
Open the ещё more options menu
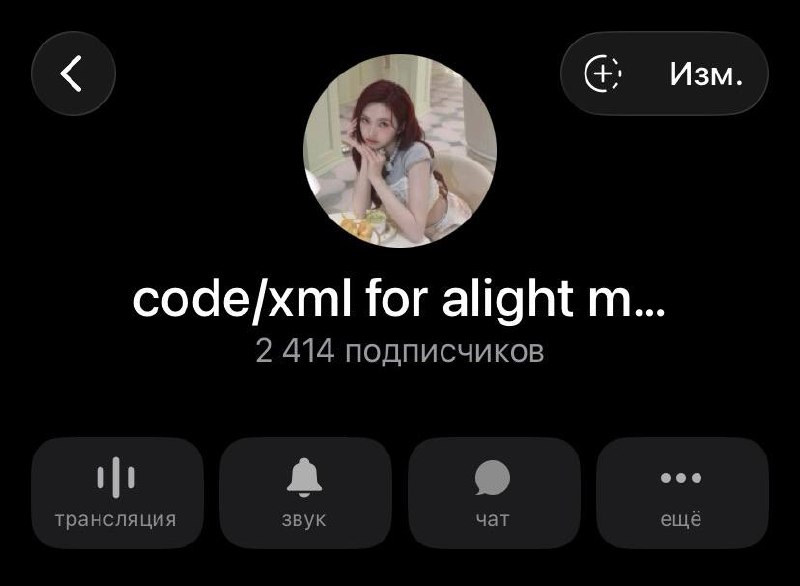[x=682, y=493]
